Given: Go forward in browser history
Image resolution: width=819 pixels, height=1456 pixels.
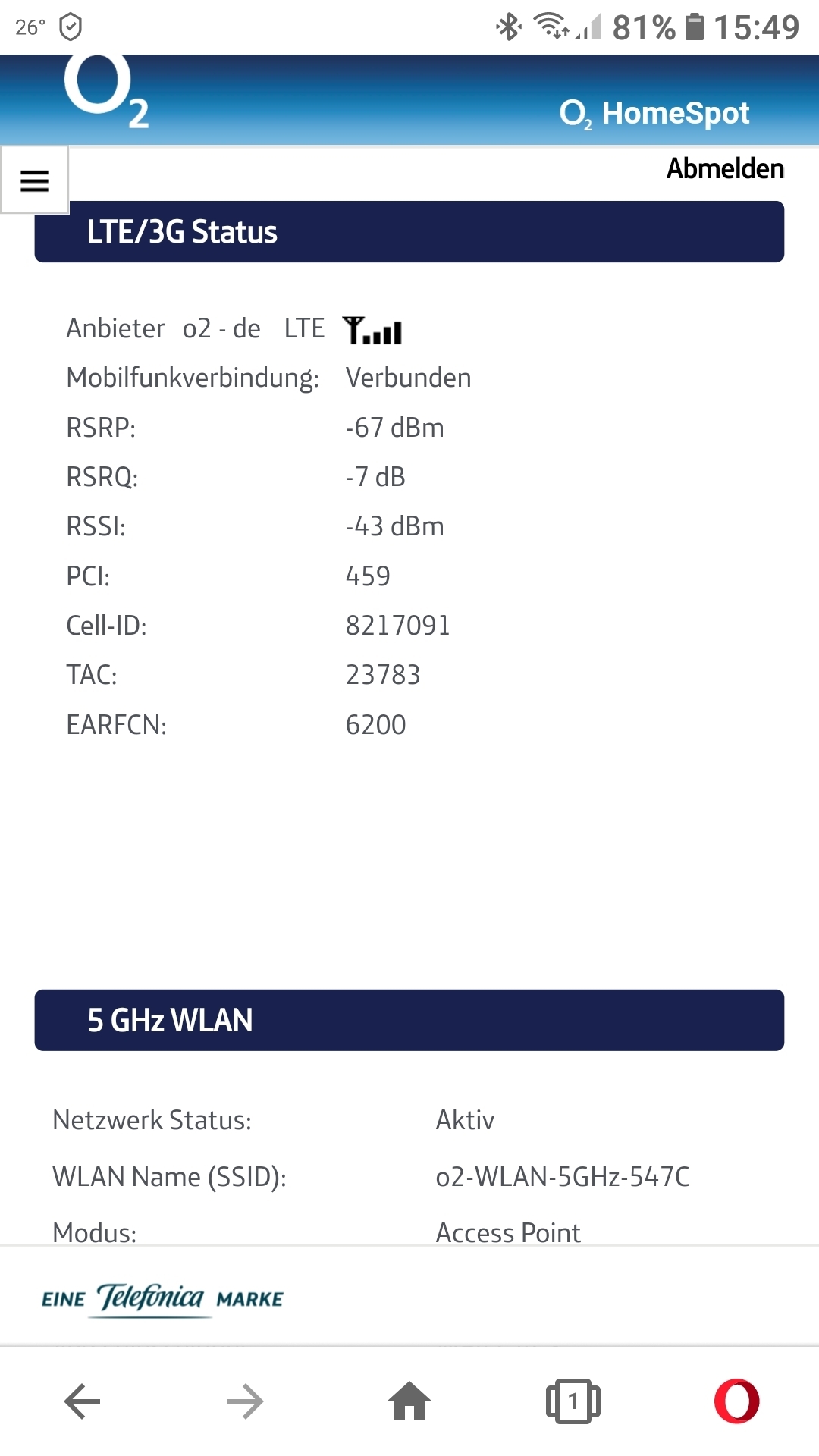Looking at the screenshot, I should (246, 1401).
